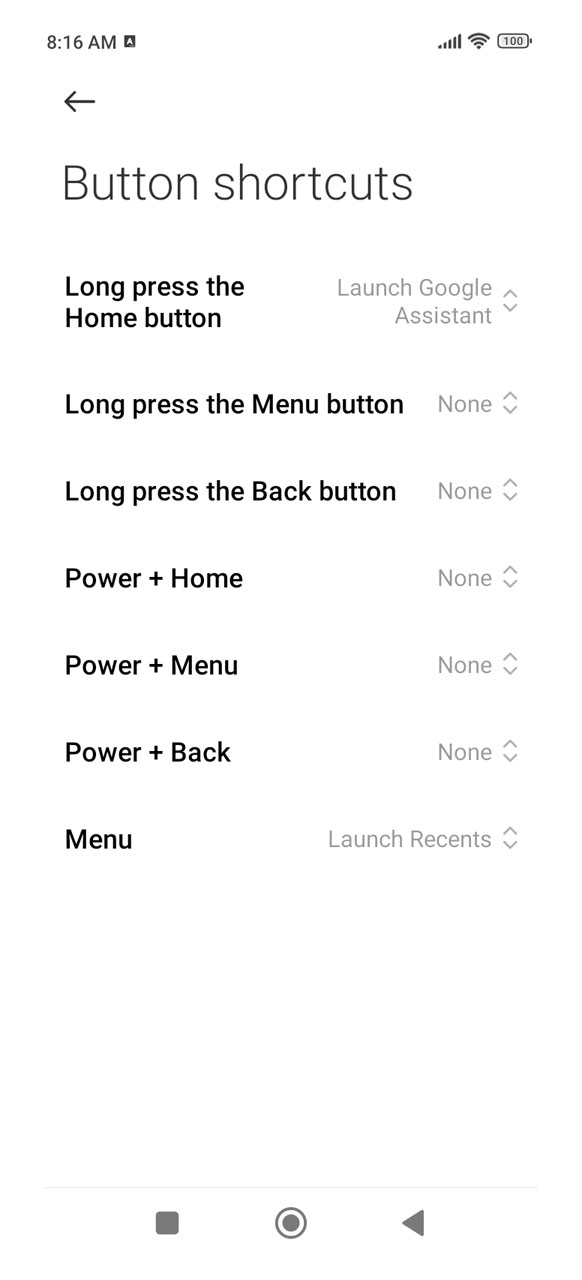The image size is (582, 1280).
Task: Open recent apps from navigation bar
Action: click(x=167, y=1222)
